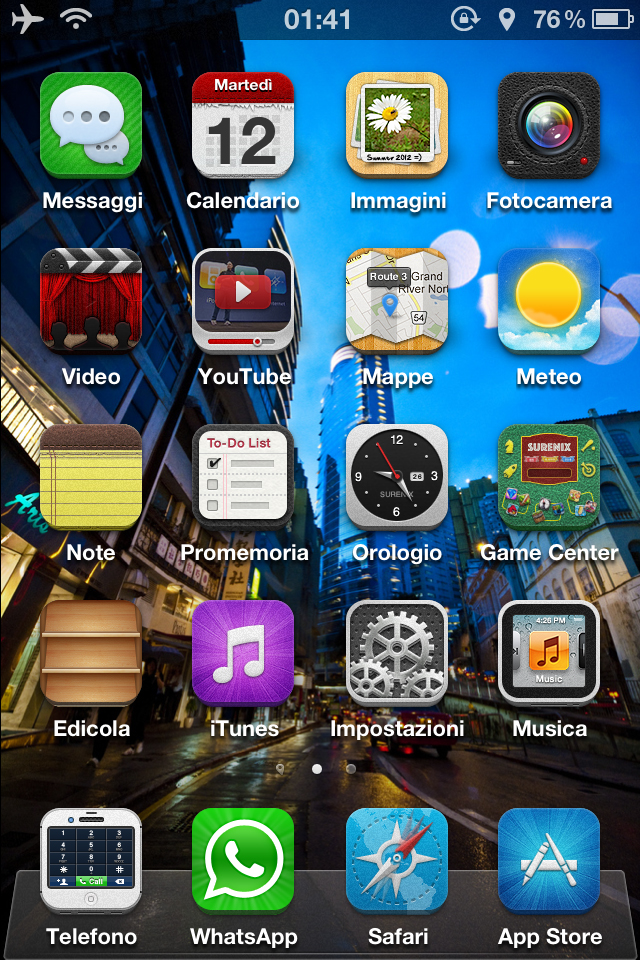Open Promemoria reminders
Screen dimensions: 640x960
coord(243,475)
